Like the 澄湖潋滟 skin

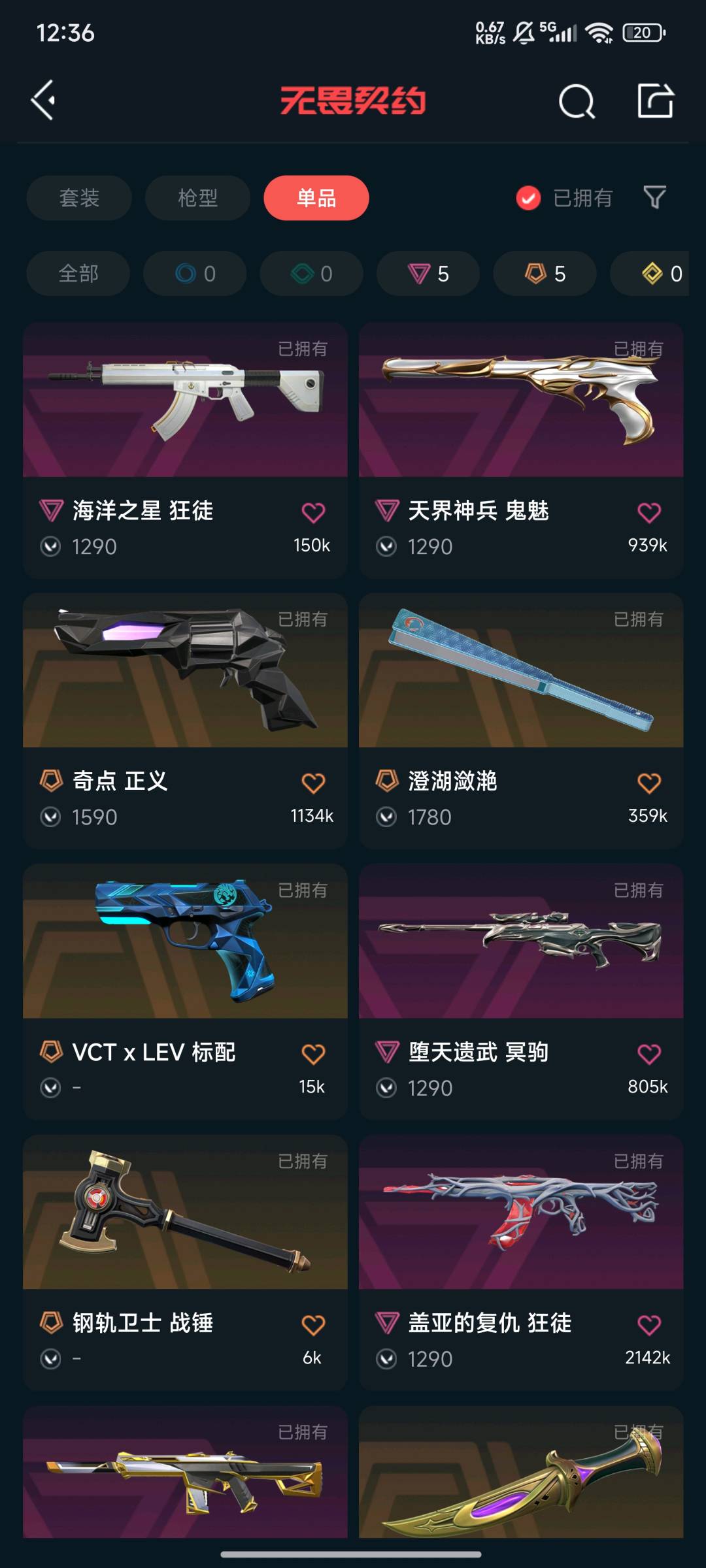click(x=648, y=783)
